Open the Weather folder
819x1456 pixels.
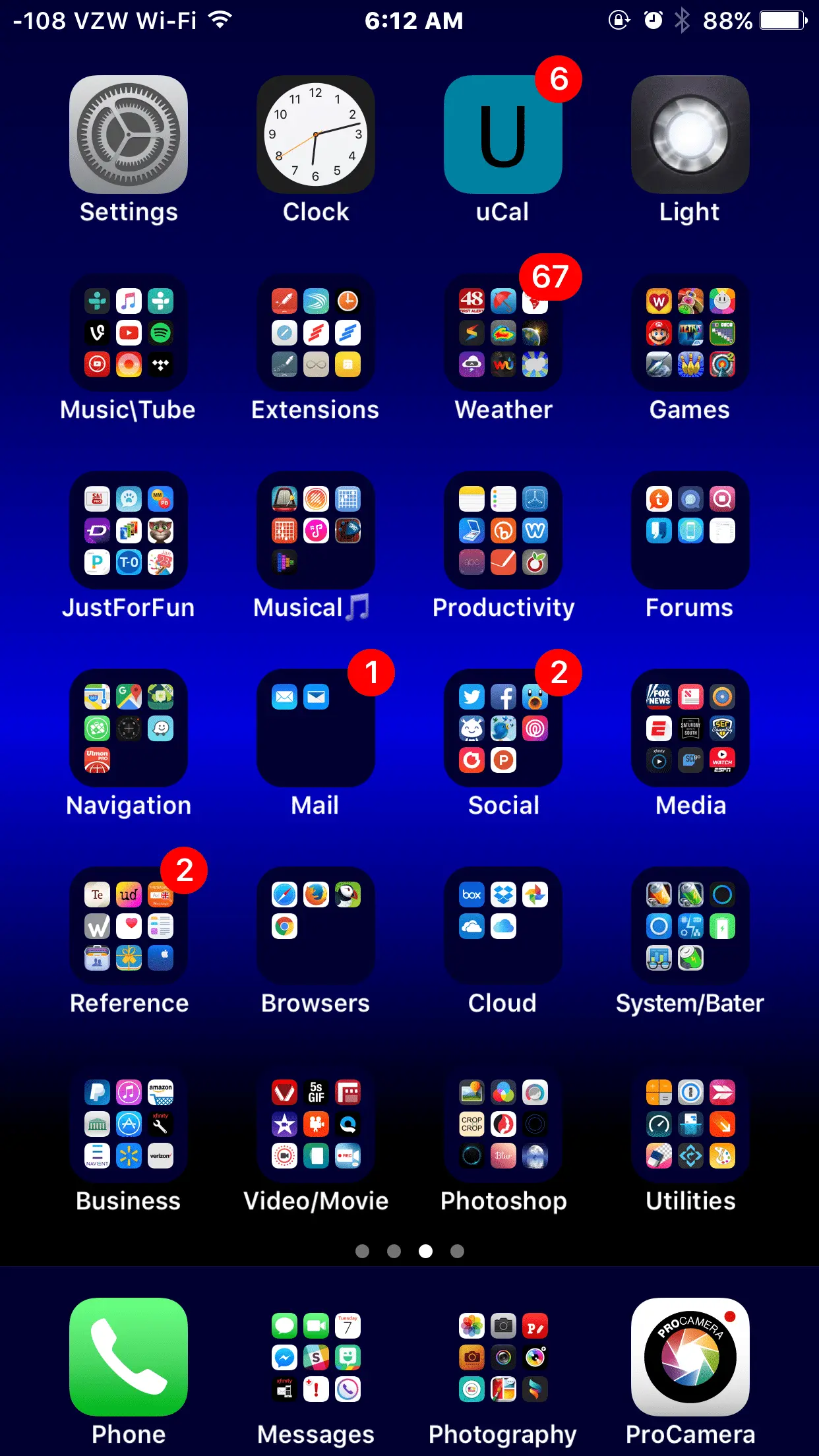503,332
